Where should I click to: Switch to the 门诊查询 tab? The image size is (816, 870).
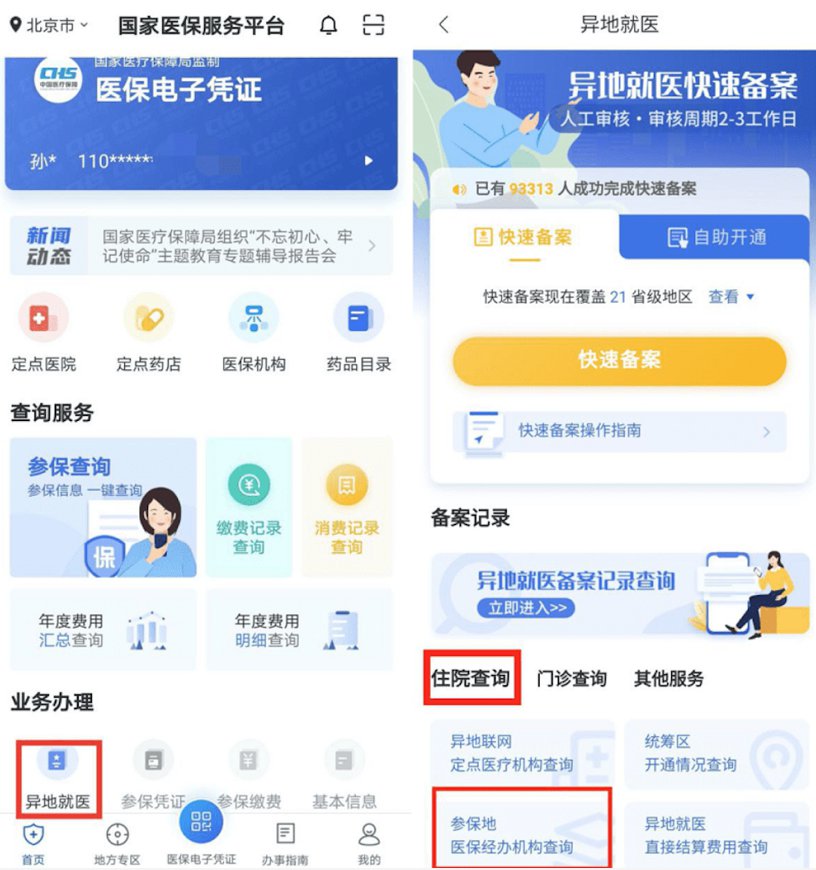point(571,679)
